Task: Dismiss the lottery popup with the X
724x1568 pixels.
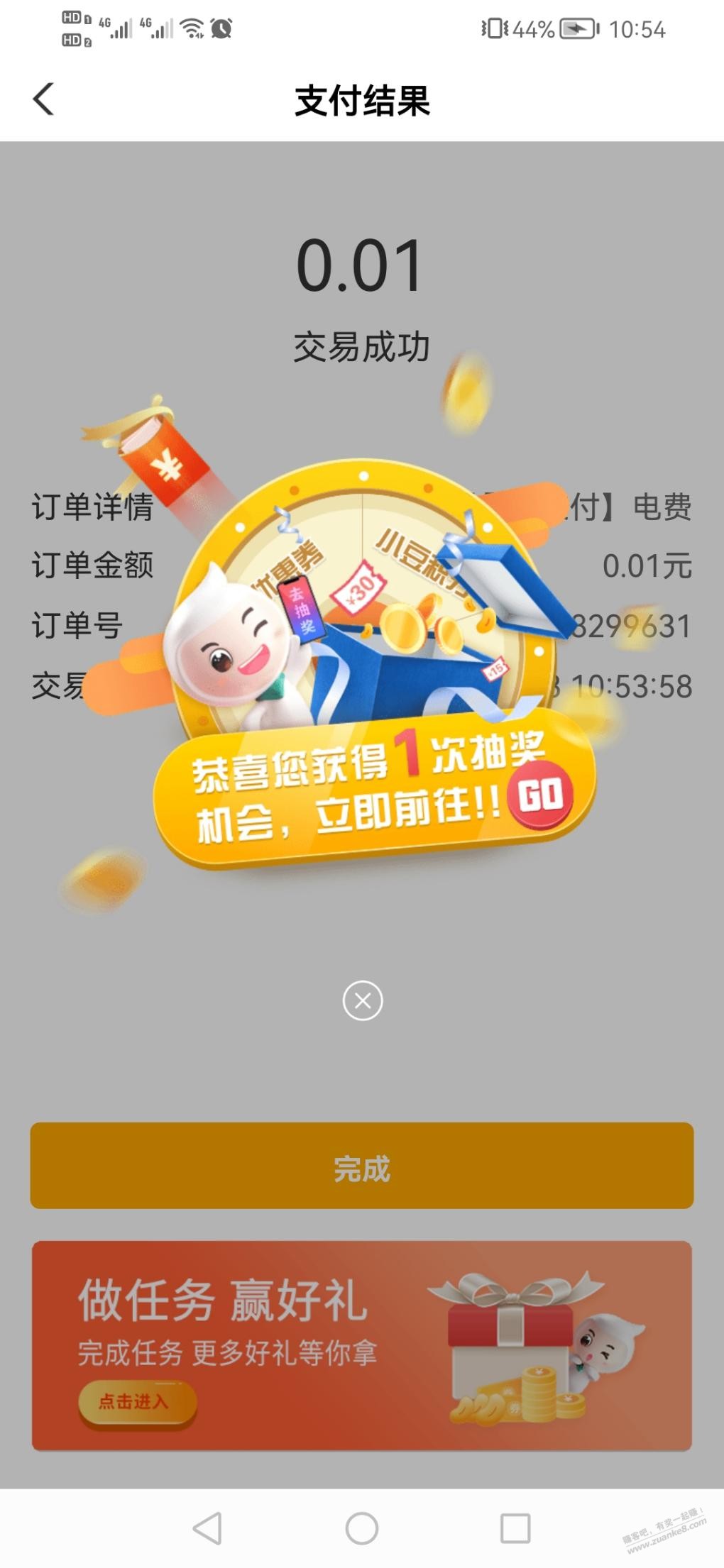Action: (x=363, y=1000)
